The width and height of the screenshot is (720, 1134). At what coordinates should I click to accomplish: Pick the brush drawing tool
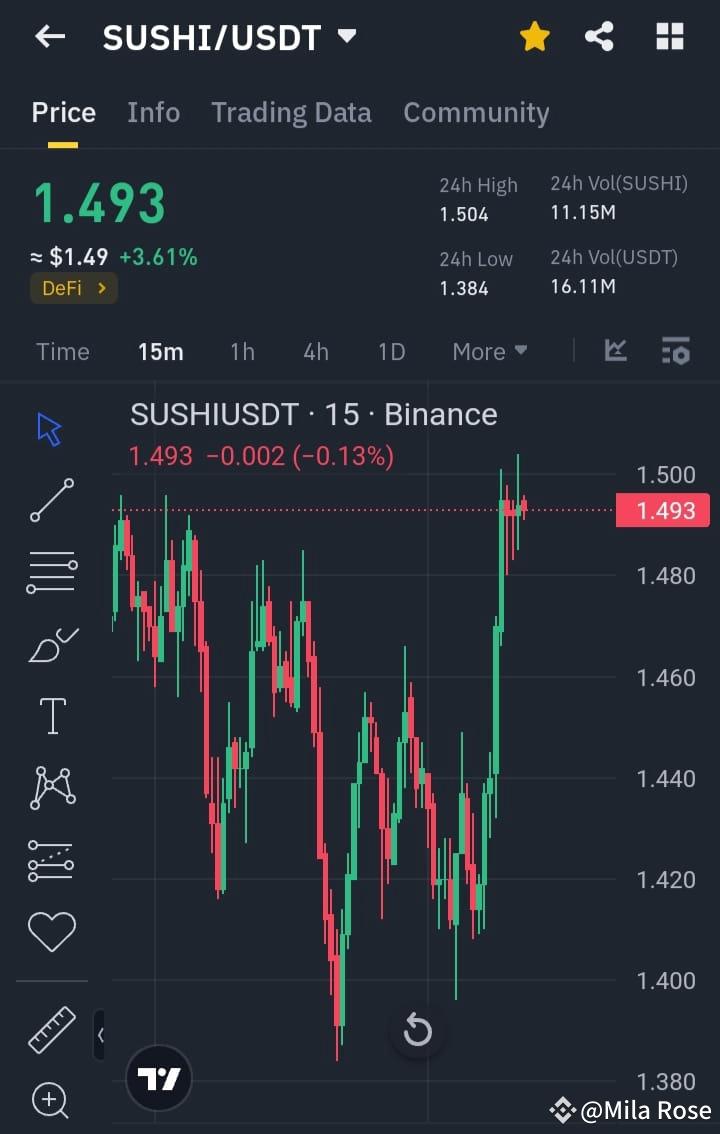pos(50,642)
